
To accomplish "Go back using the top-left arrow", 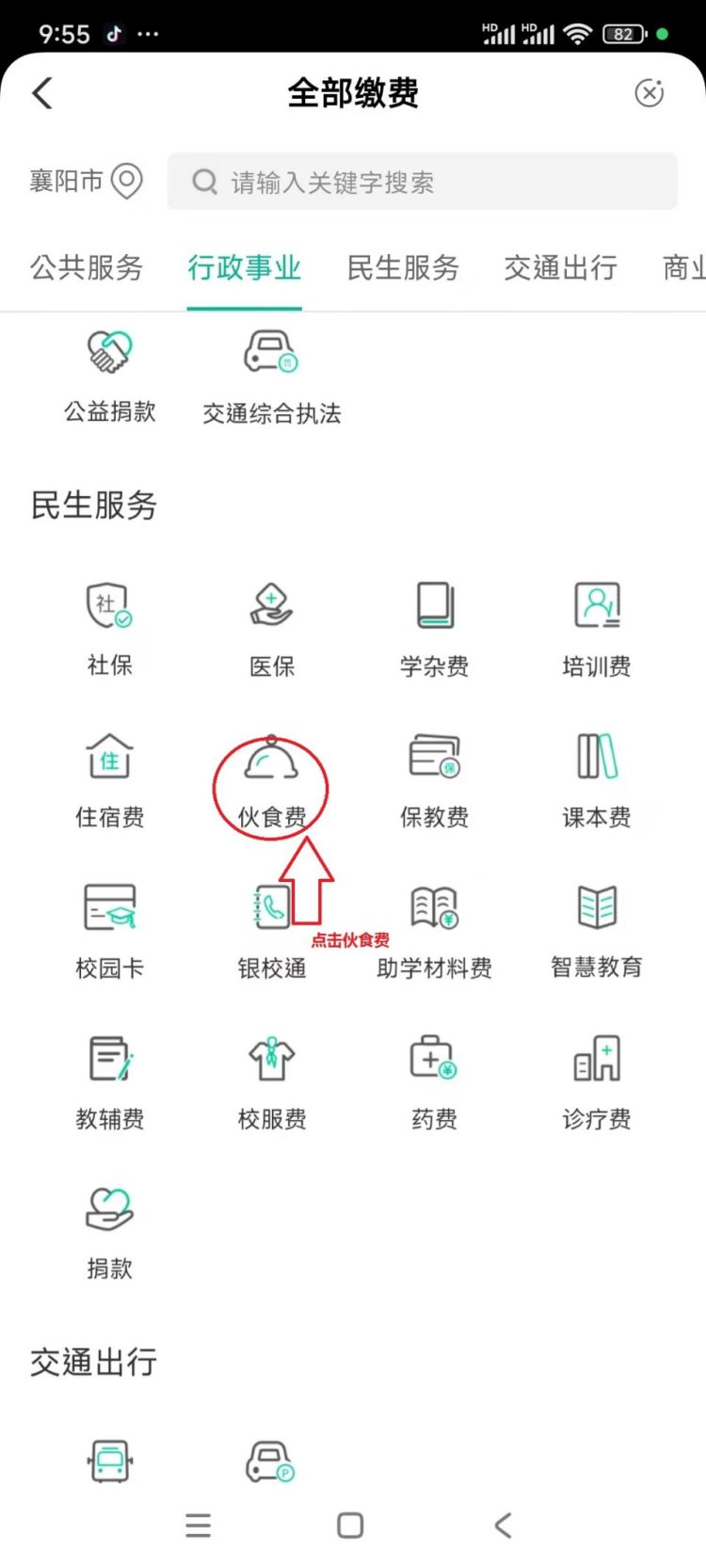I will point(42,93).
